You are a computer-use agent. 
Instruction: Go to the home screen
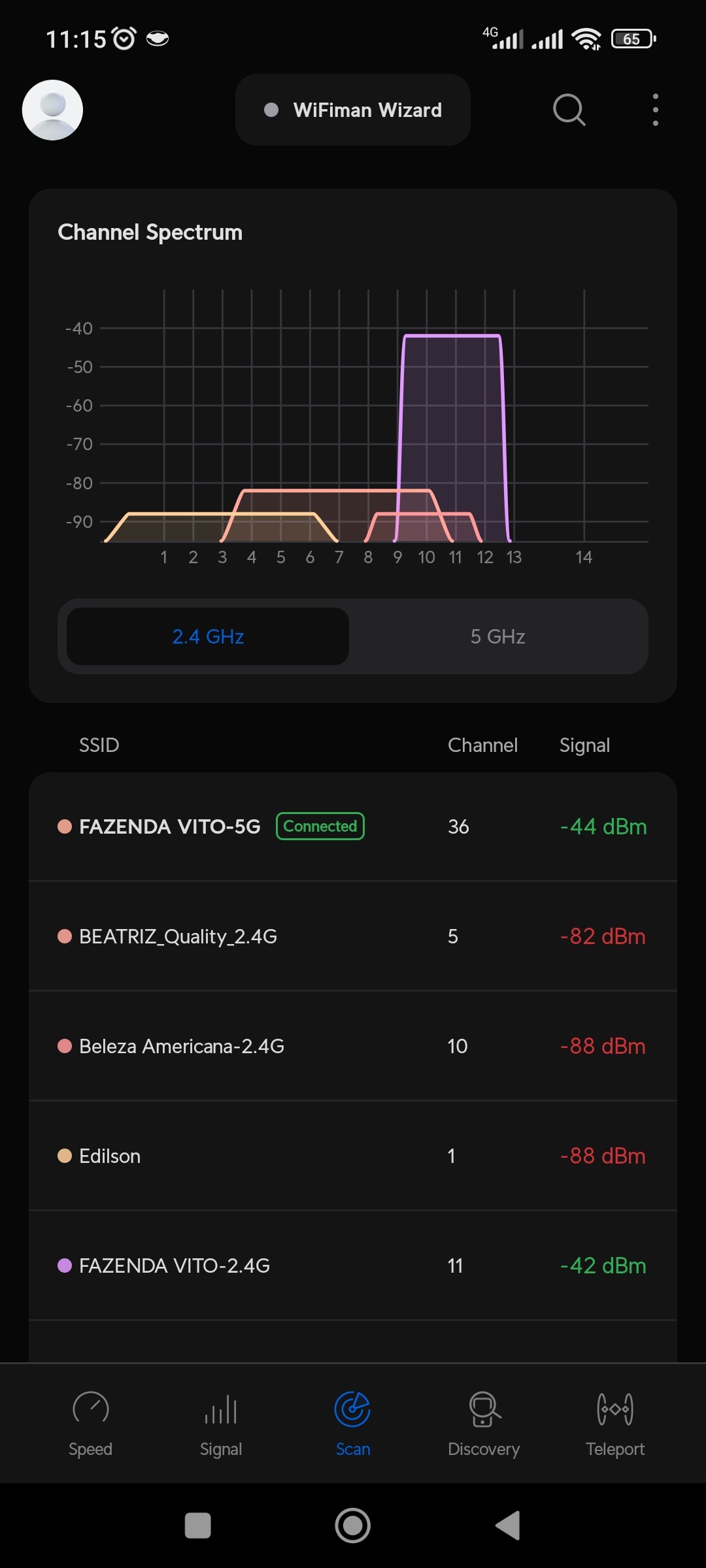point(353,1526)
